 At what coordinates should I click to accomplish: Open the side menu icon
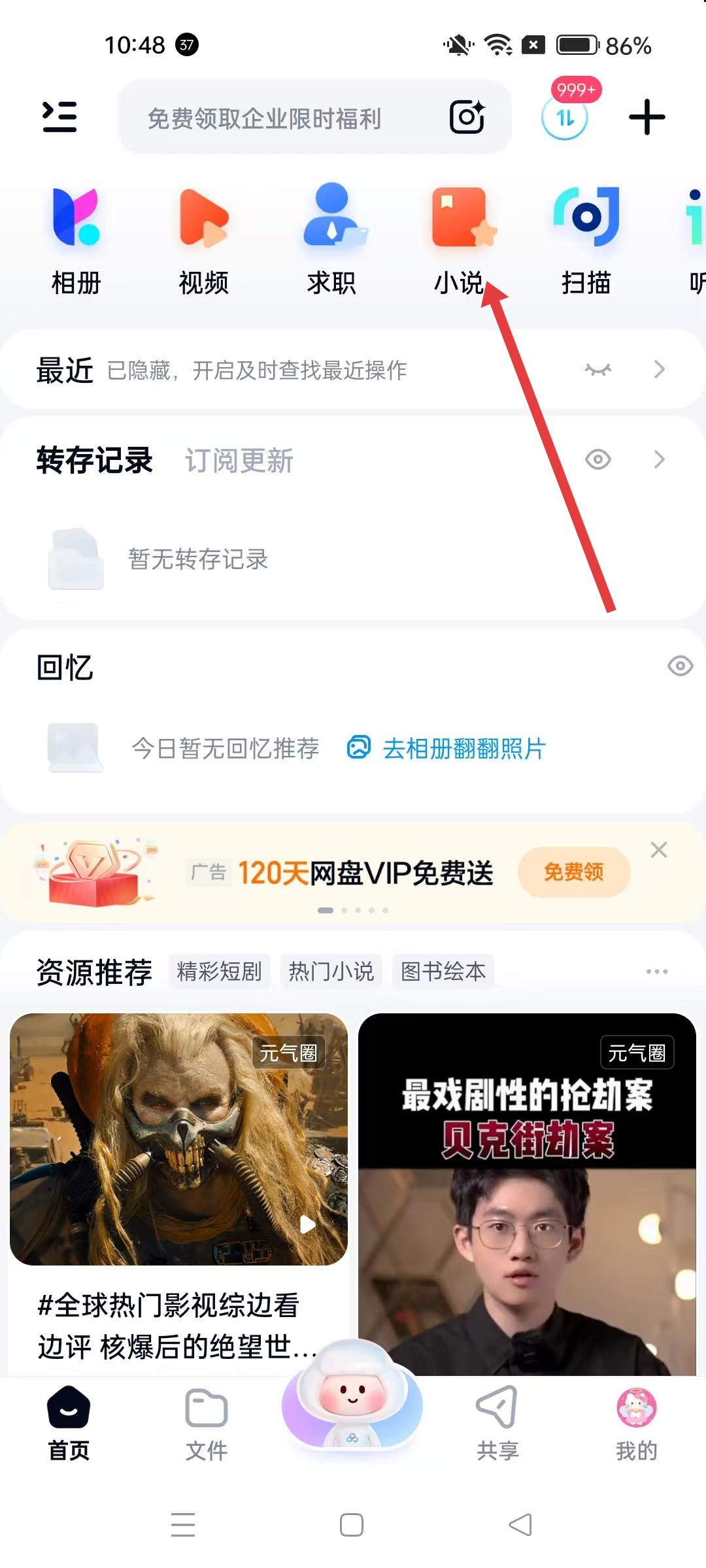click(x=59, y=117)
